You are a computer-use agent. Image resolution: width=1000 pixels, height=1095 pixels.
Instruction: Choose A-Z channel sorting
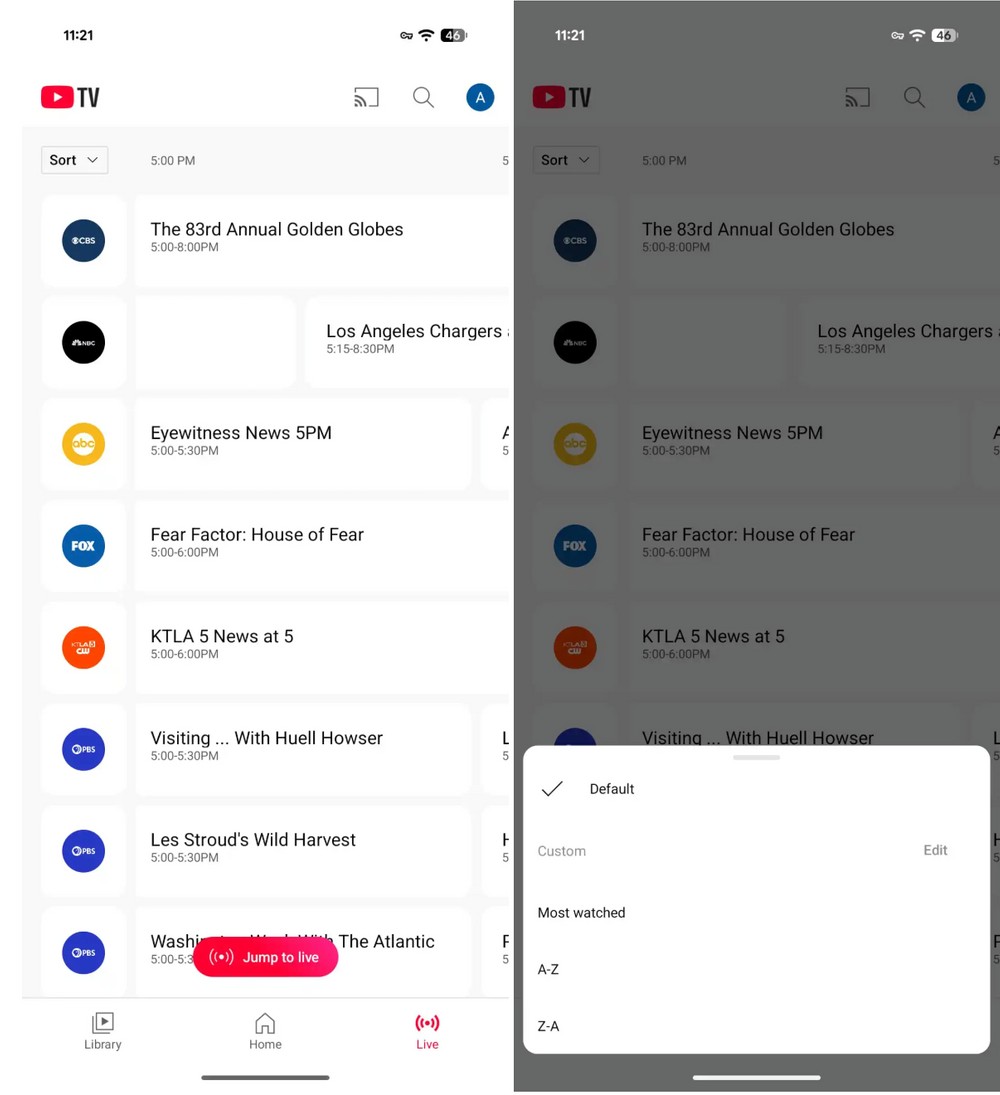click(x=548, y=969)
